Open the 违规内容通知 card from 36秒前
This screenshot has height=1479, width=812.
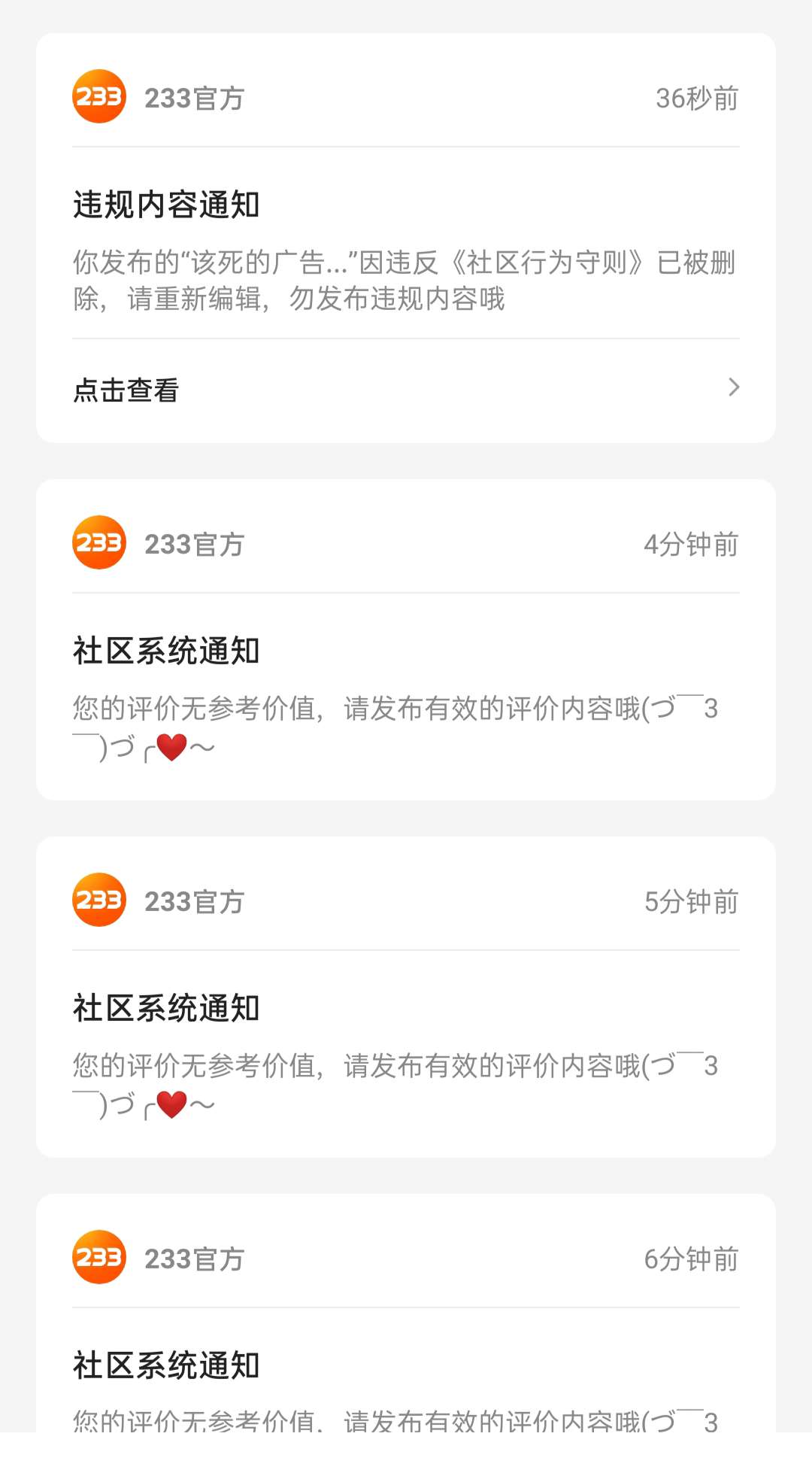(406, 238)
